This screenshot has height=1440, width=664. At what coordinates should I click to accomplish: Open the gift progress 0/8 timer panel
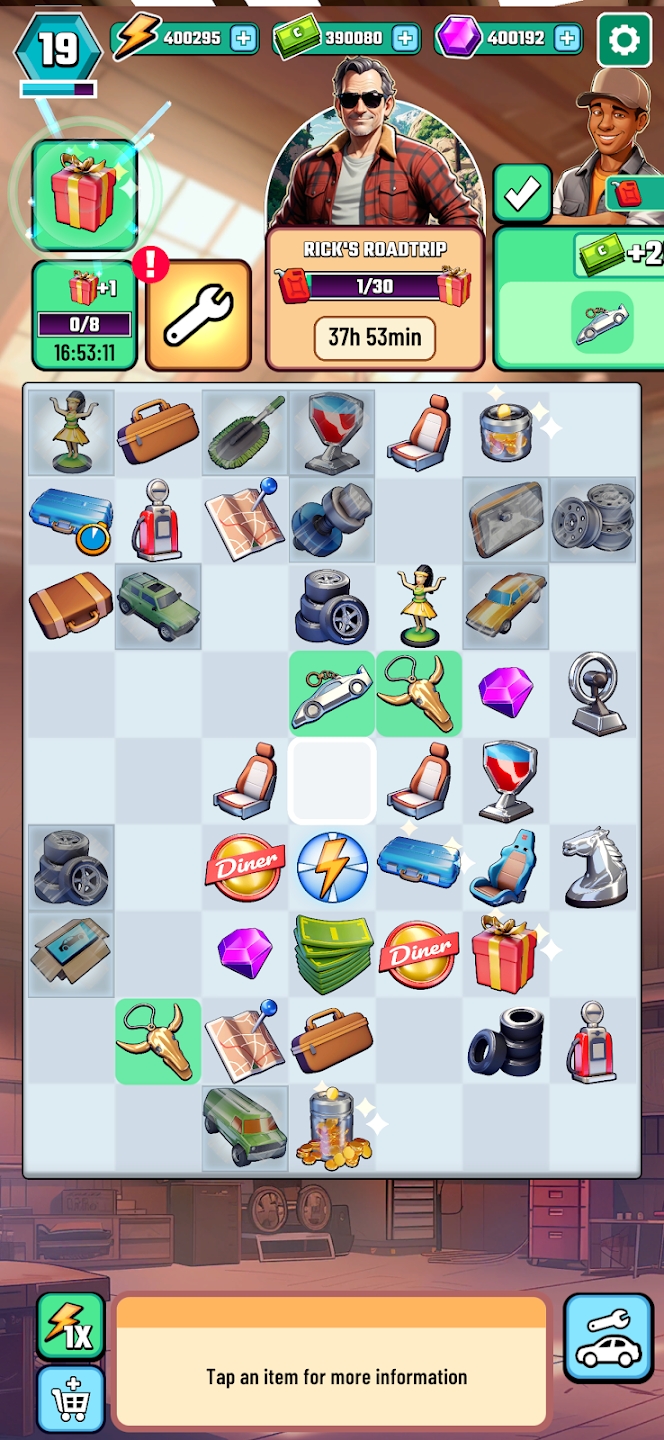pos(84,315)
